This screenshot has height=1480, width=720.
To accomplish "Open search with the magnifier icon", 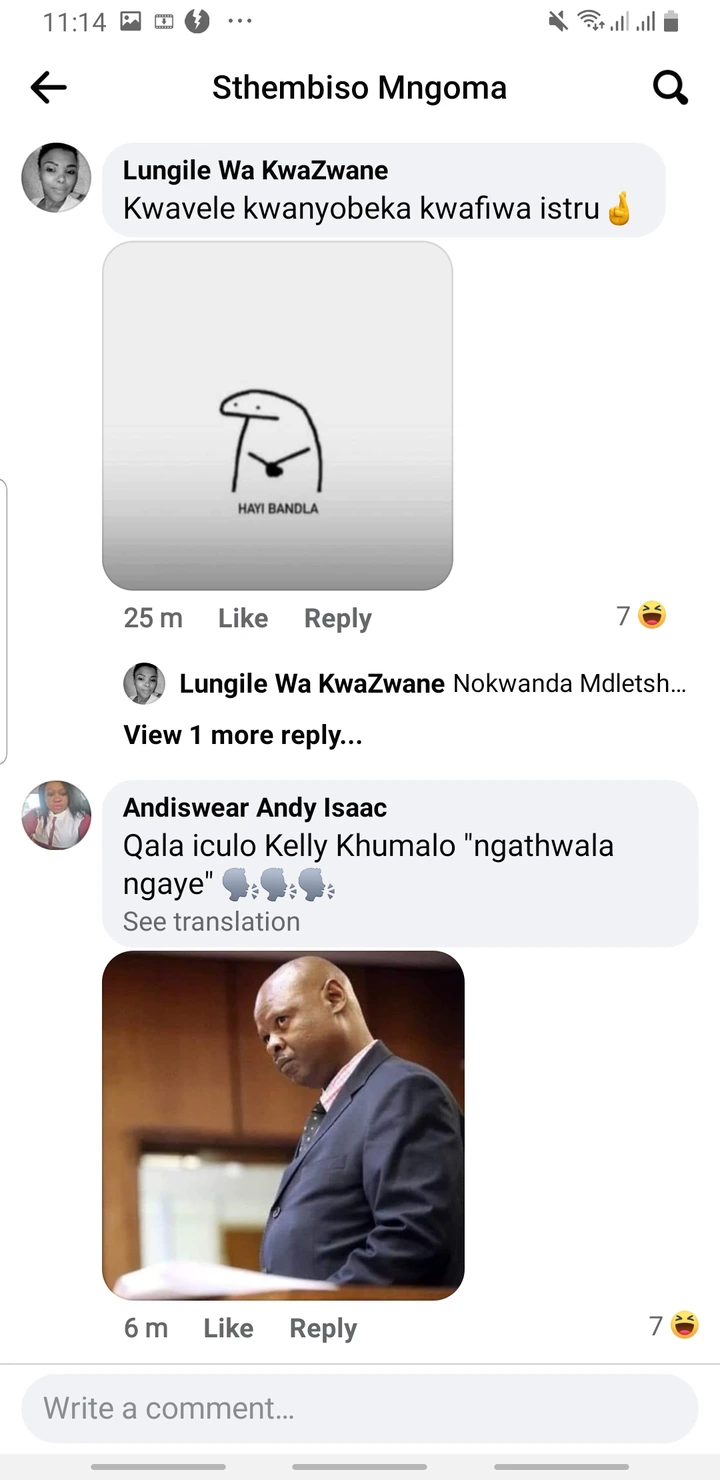I will pyautogui.click(x=670, y=88).
